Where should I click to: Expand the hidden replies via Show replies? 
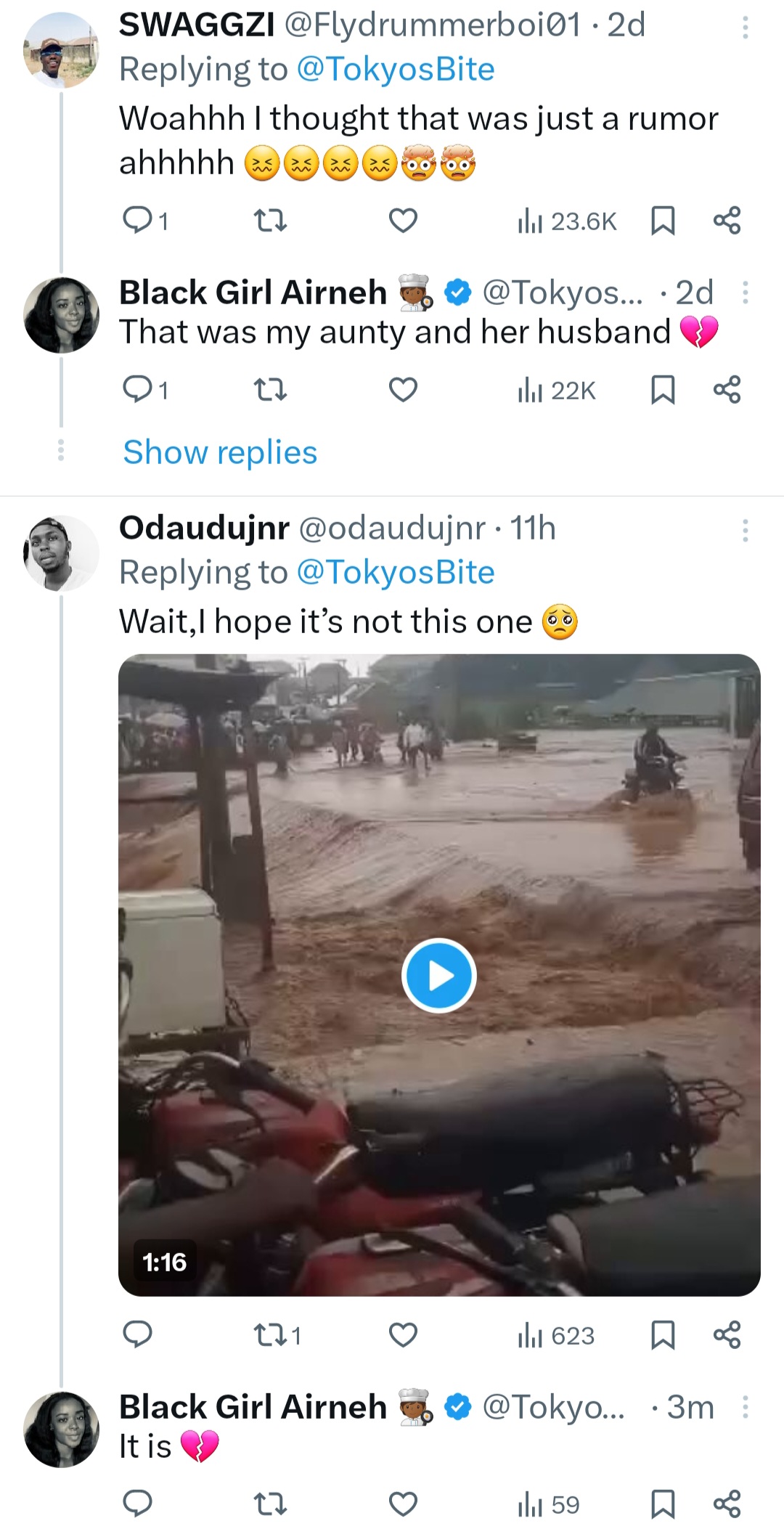click(220, 452)
